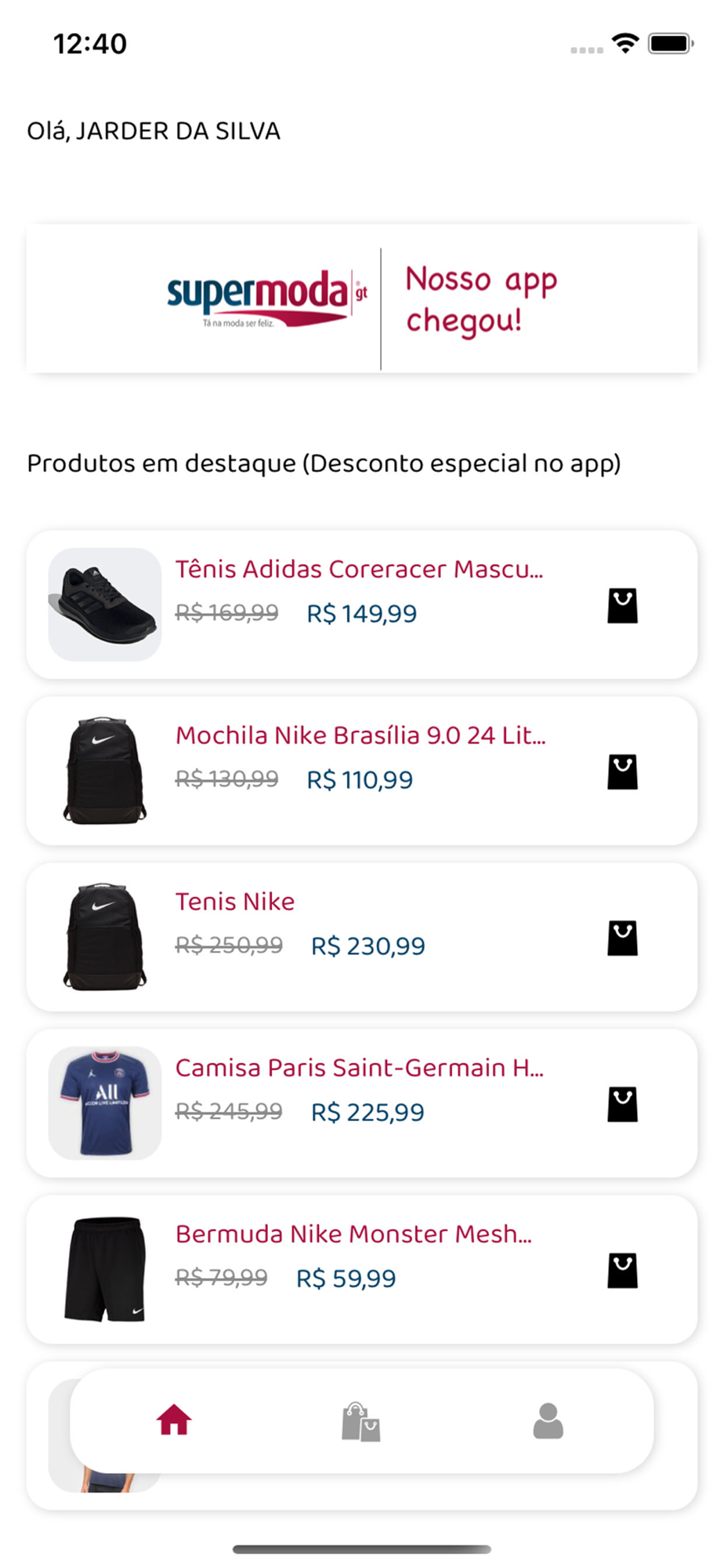View the Tenis Nike product details
This screenshot has height=1568, width=724.
click(361, 937)
